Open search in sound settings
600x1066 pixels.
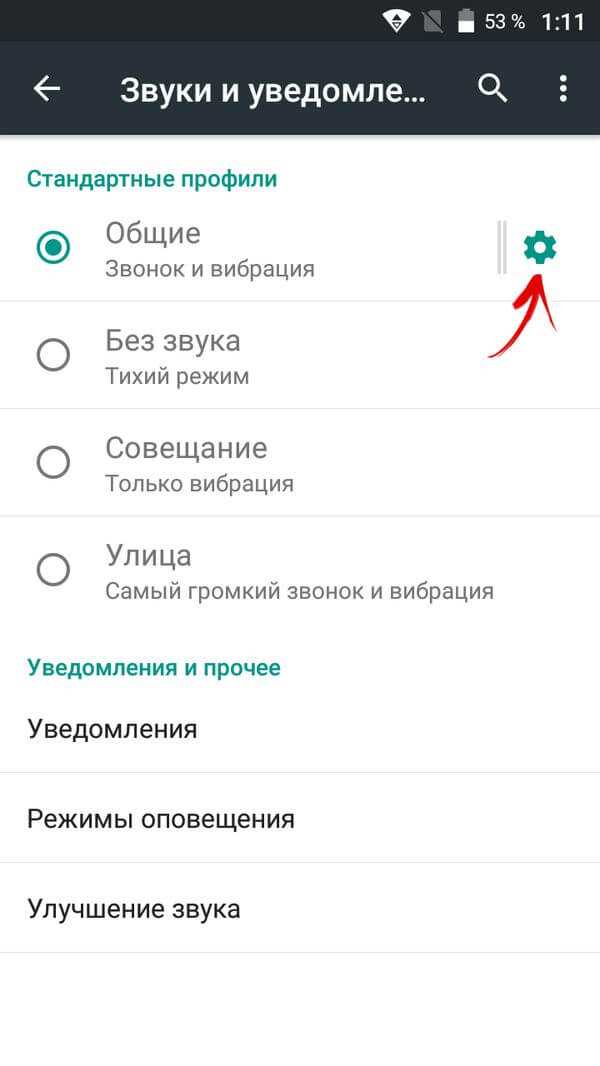coord(492,89)
